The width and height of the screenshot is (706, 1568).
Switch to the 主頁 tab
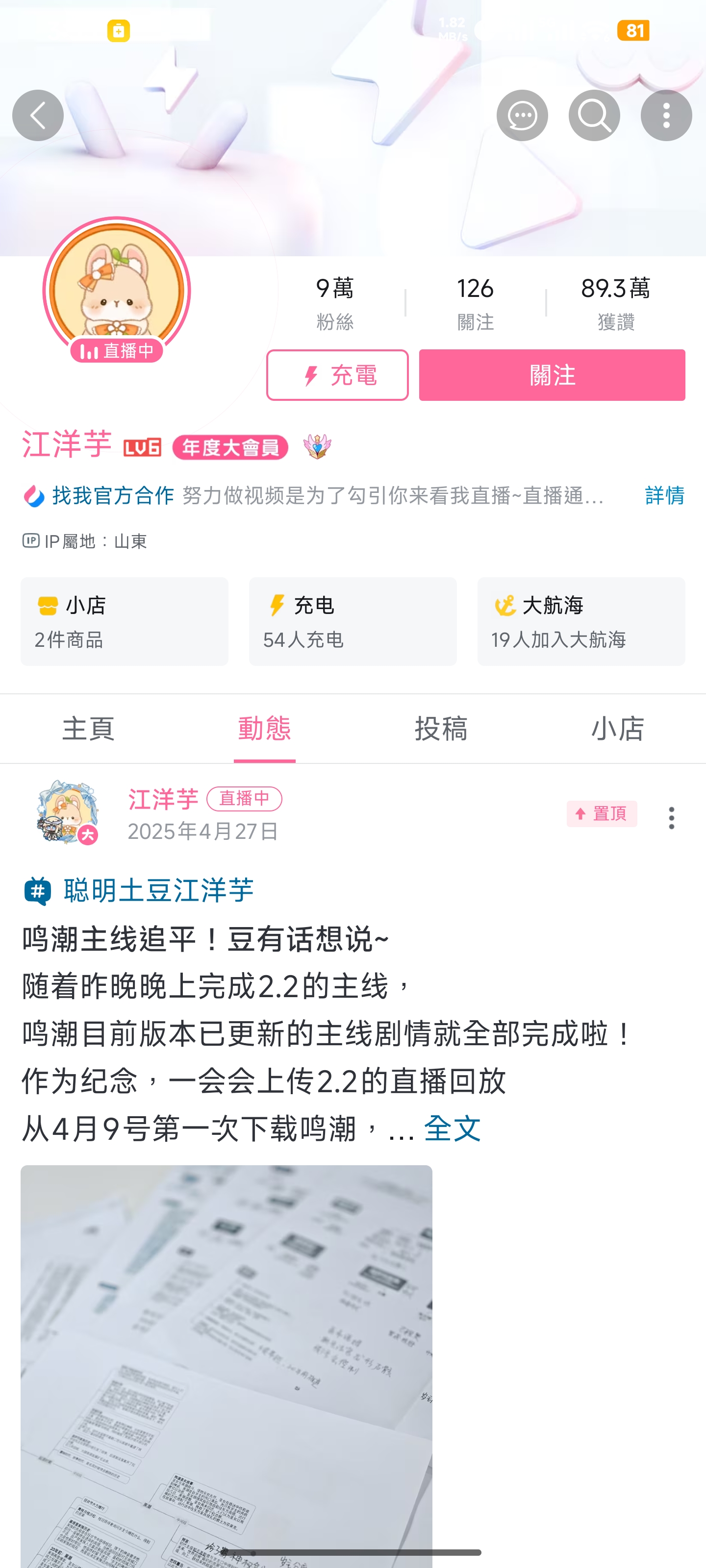pyautogui.click(x=88, y=729)
